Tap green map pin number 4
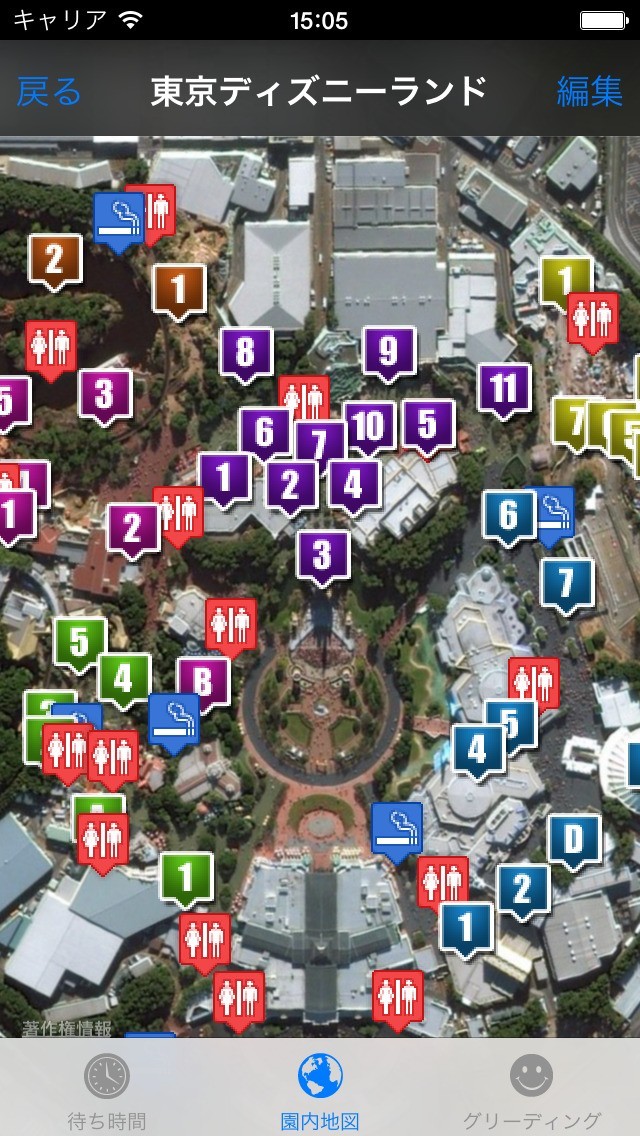Image resolution: width=640 pixels, height=1136 pixels. click(x=124, y=679)
